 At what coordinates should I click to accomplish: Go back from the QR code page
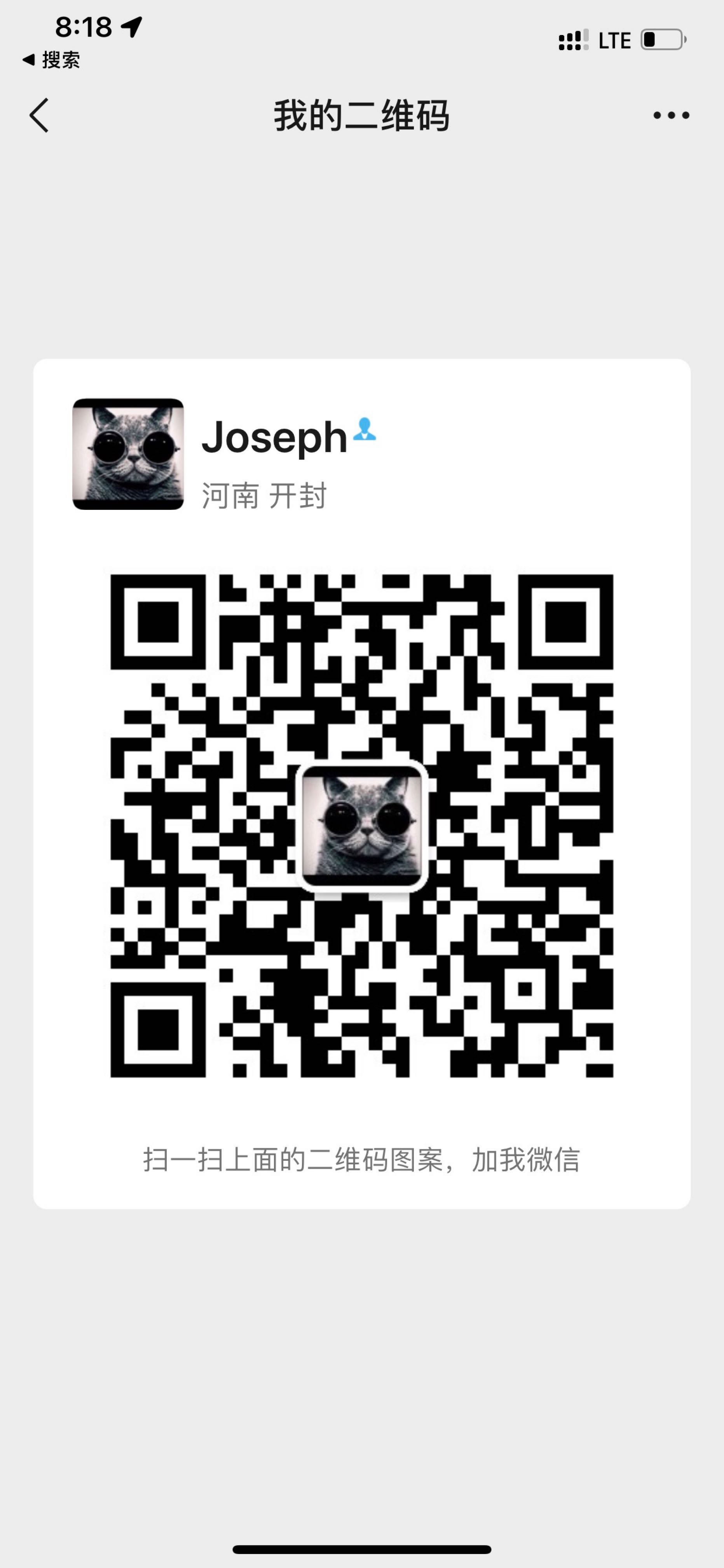pos(39,115)
